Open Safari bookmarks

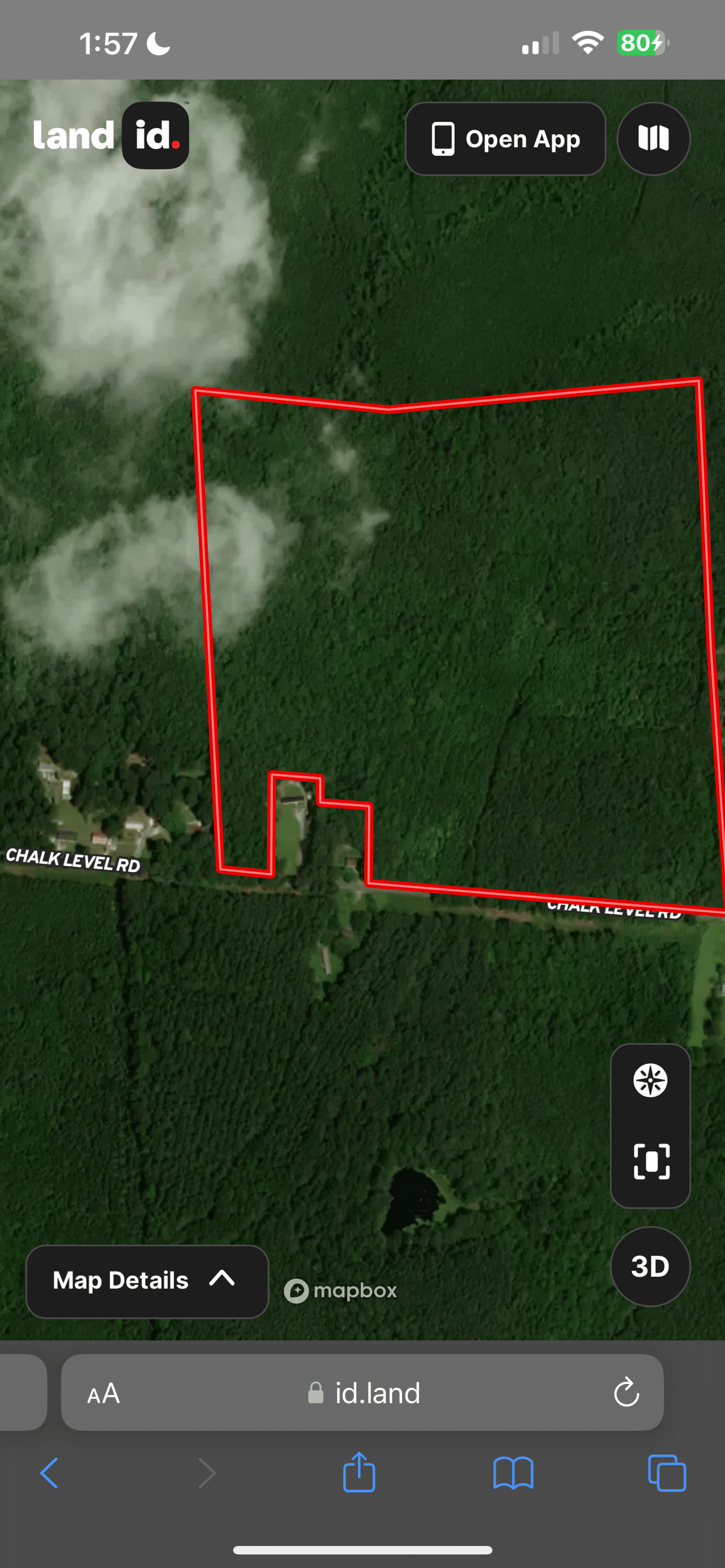point(513,1473)
